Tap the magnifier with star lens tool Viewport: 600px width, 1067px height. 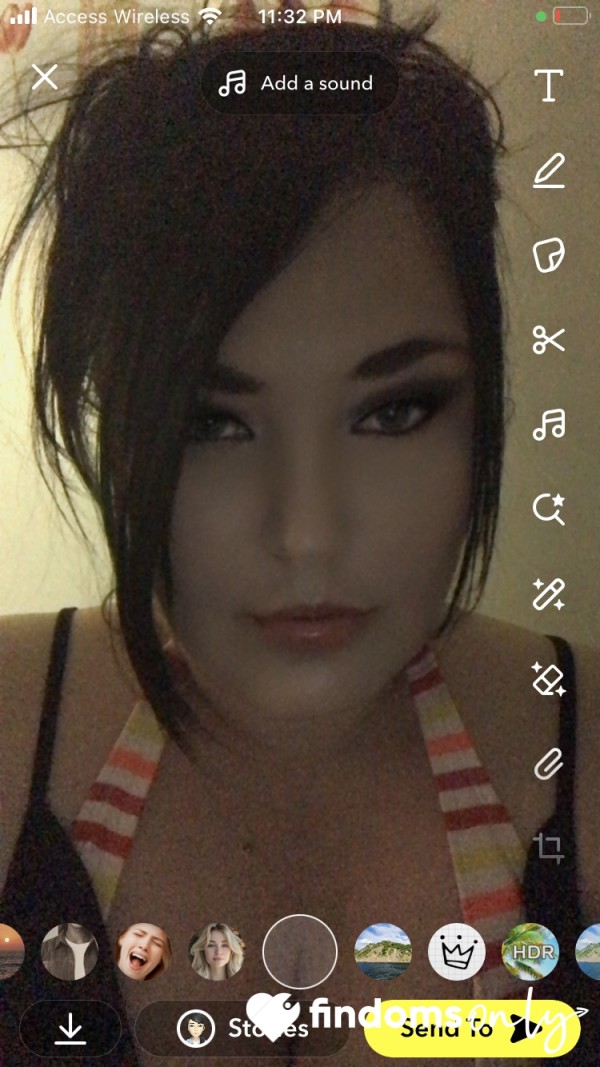(x=548, y=508)
